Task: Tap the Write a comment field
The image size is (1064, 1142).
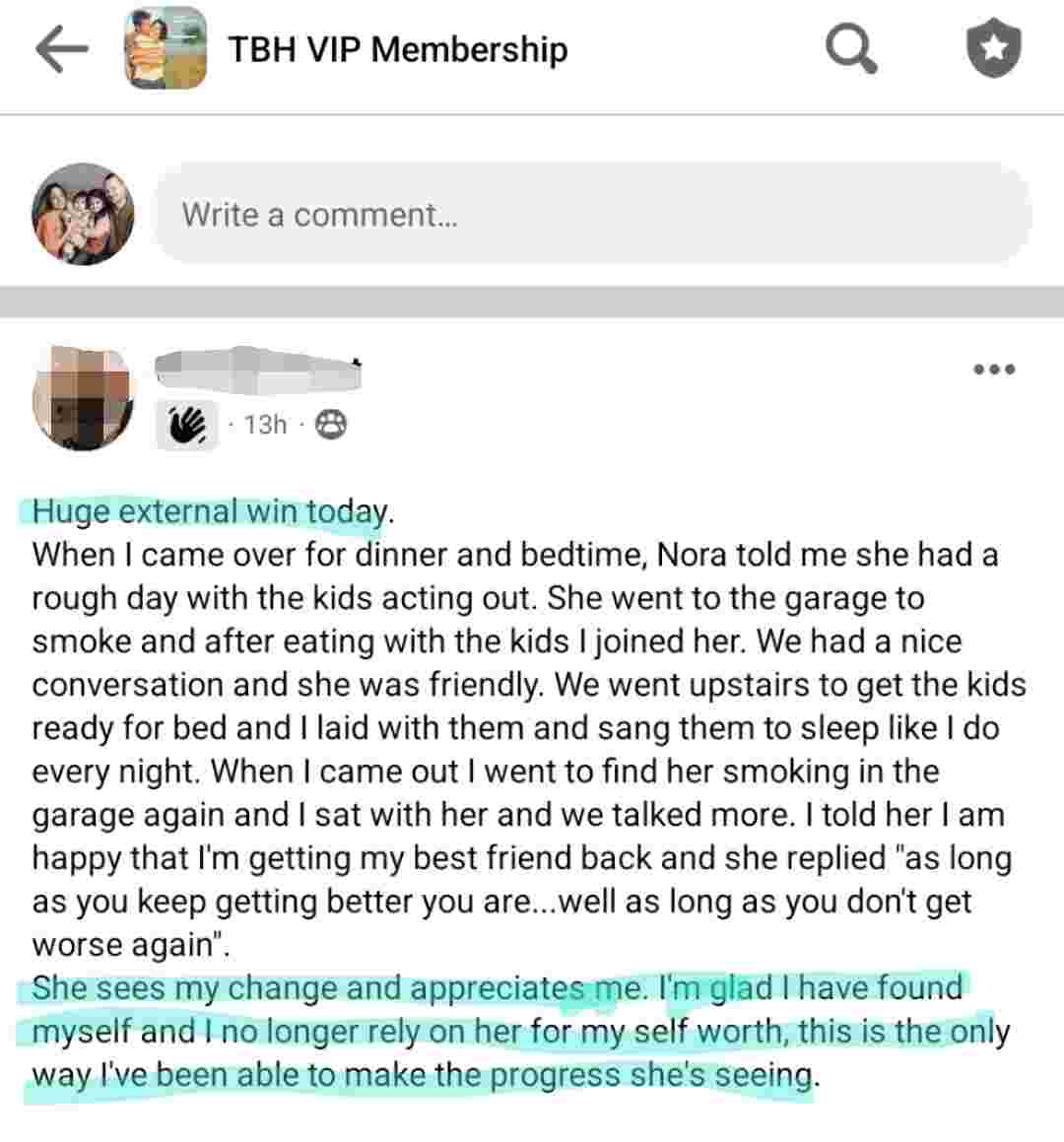Action: click(x=591, y=214)
